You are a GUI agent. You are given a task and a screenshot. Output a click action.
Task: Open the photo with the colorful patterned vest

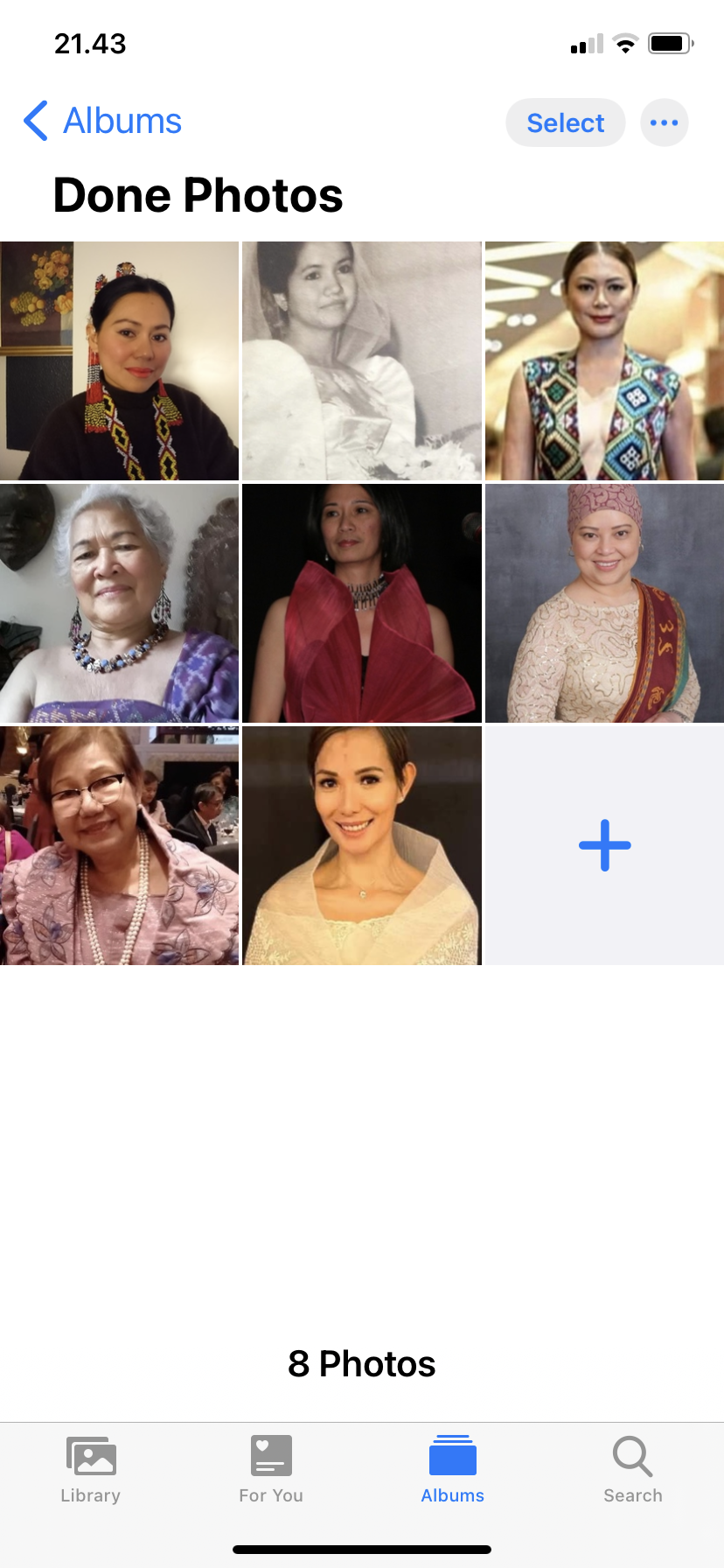604,360
